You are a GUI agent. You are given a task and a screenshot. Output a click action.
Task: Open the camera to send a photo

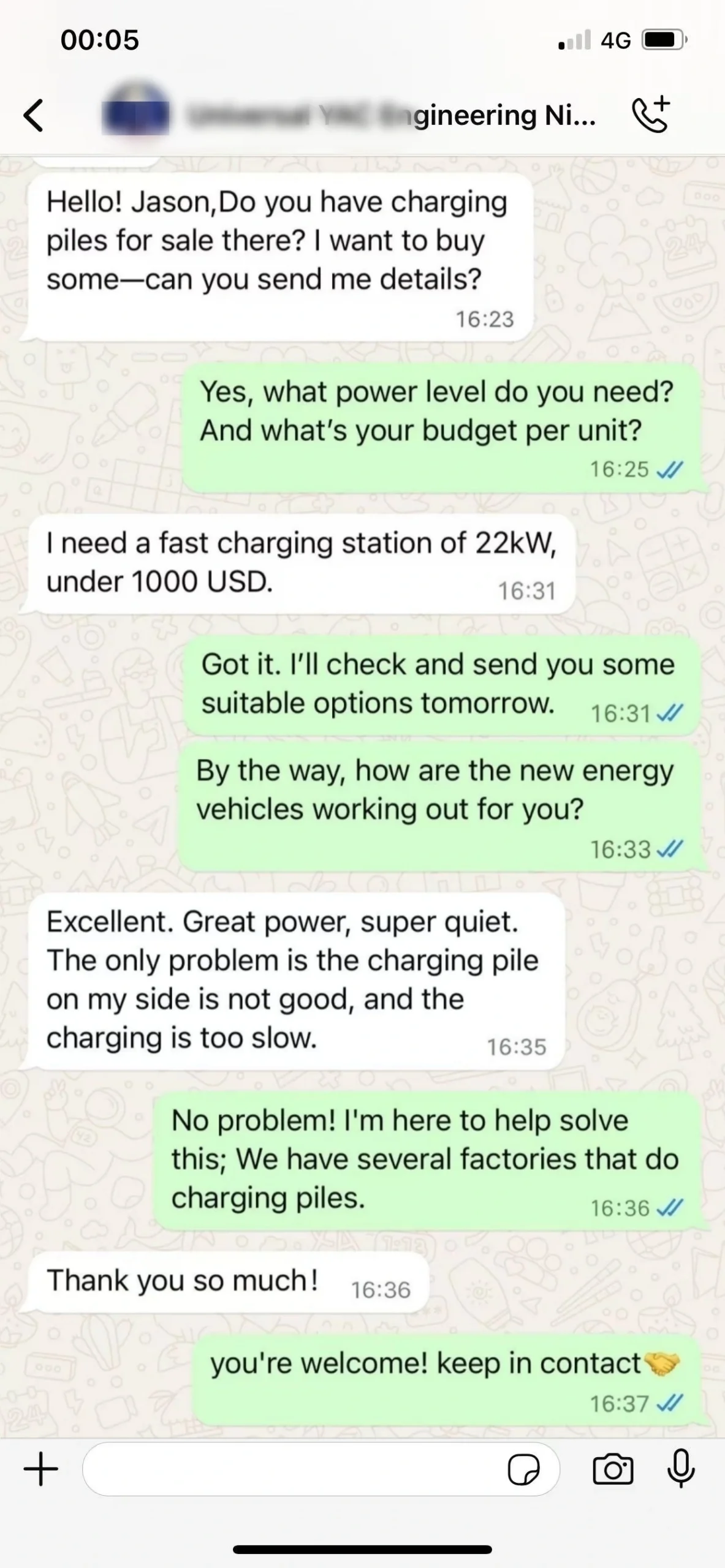pos(613,1469)
